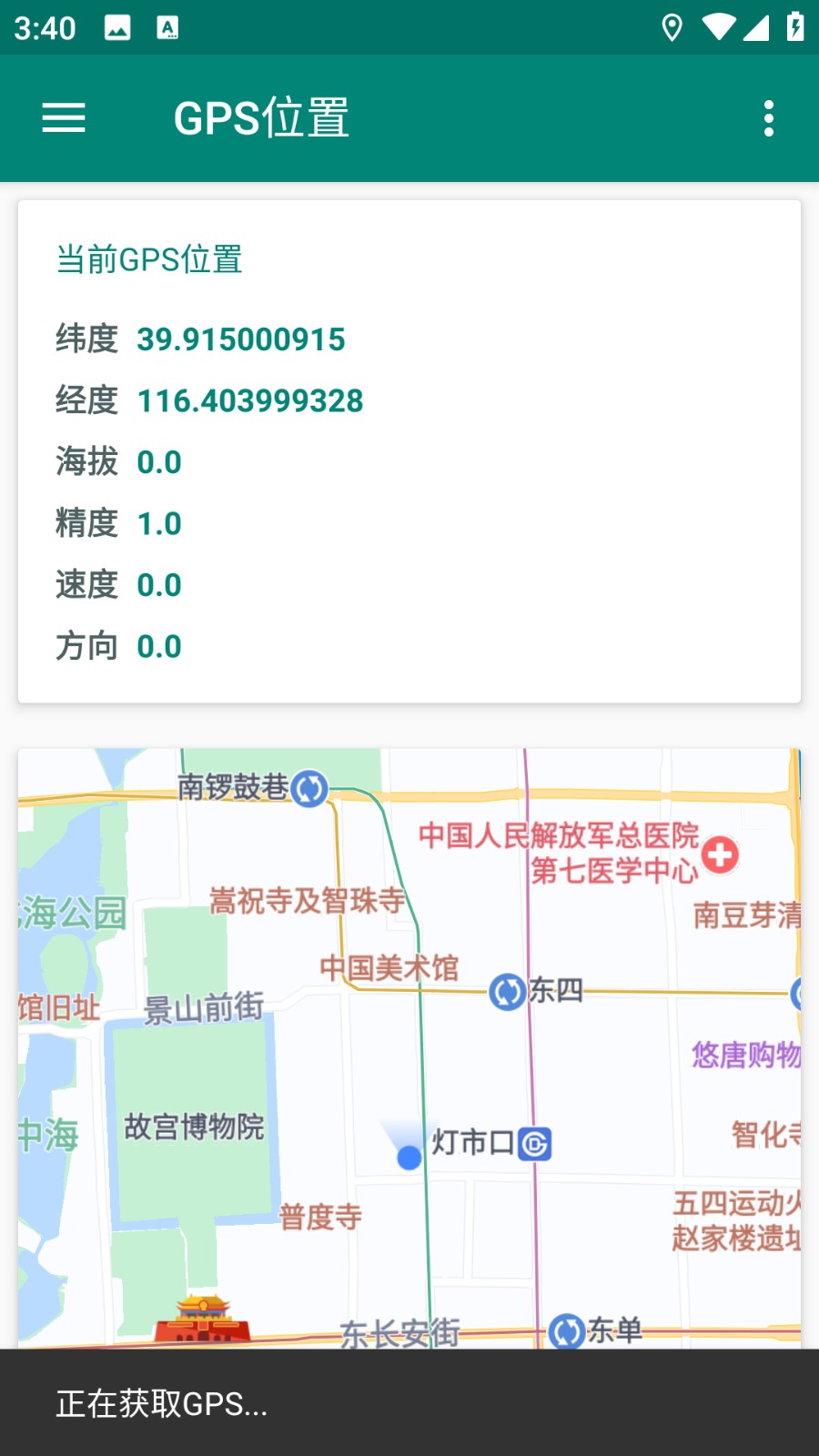Viewport: 819px width, 1456px height.
Task: Select the 南锣鼓巷 subway station icon
Action: pyautogui.click(x=310, y=788)
